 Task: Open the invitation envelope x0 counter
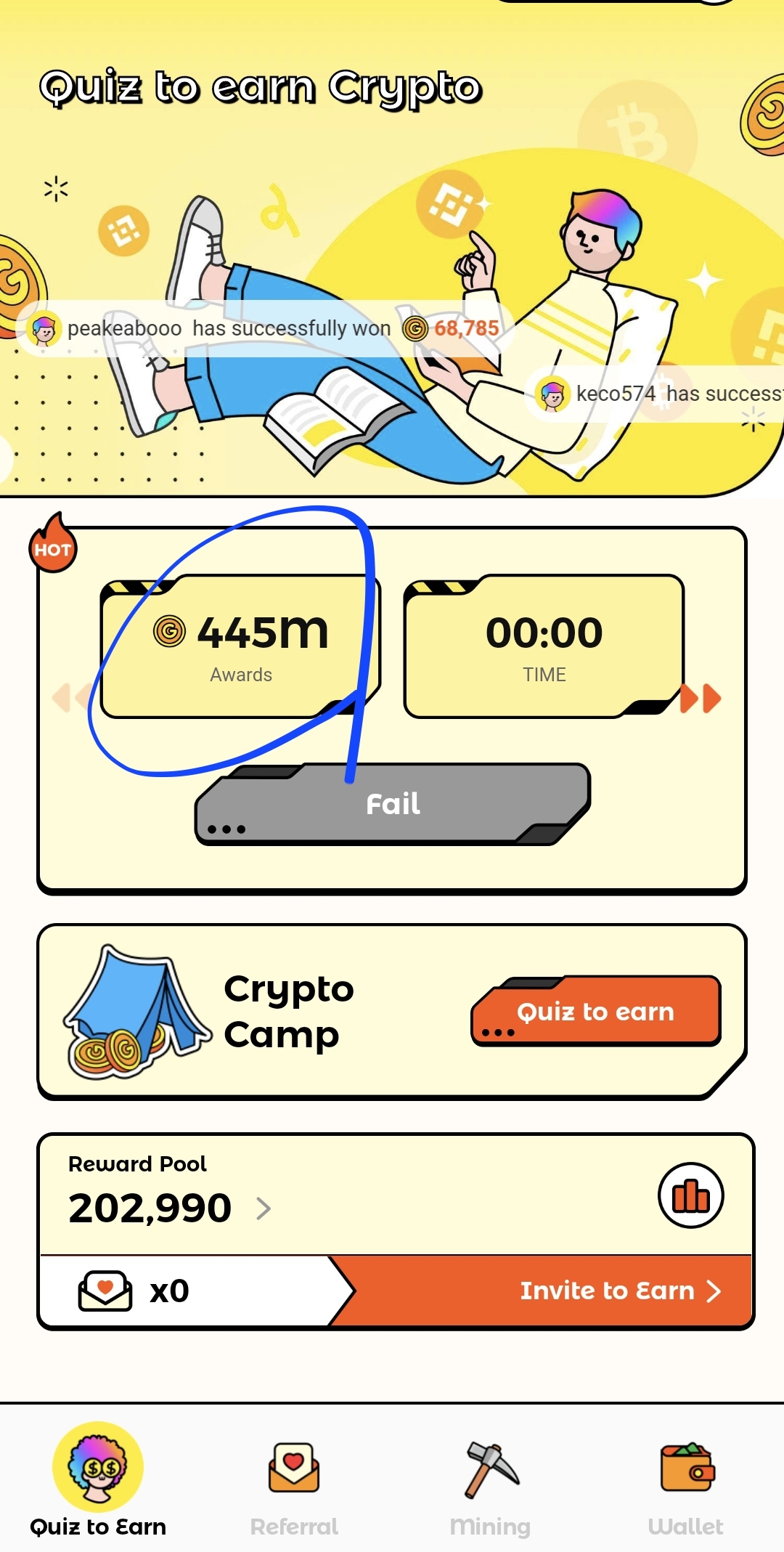[x=134, y=1291]
